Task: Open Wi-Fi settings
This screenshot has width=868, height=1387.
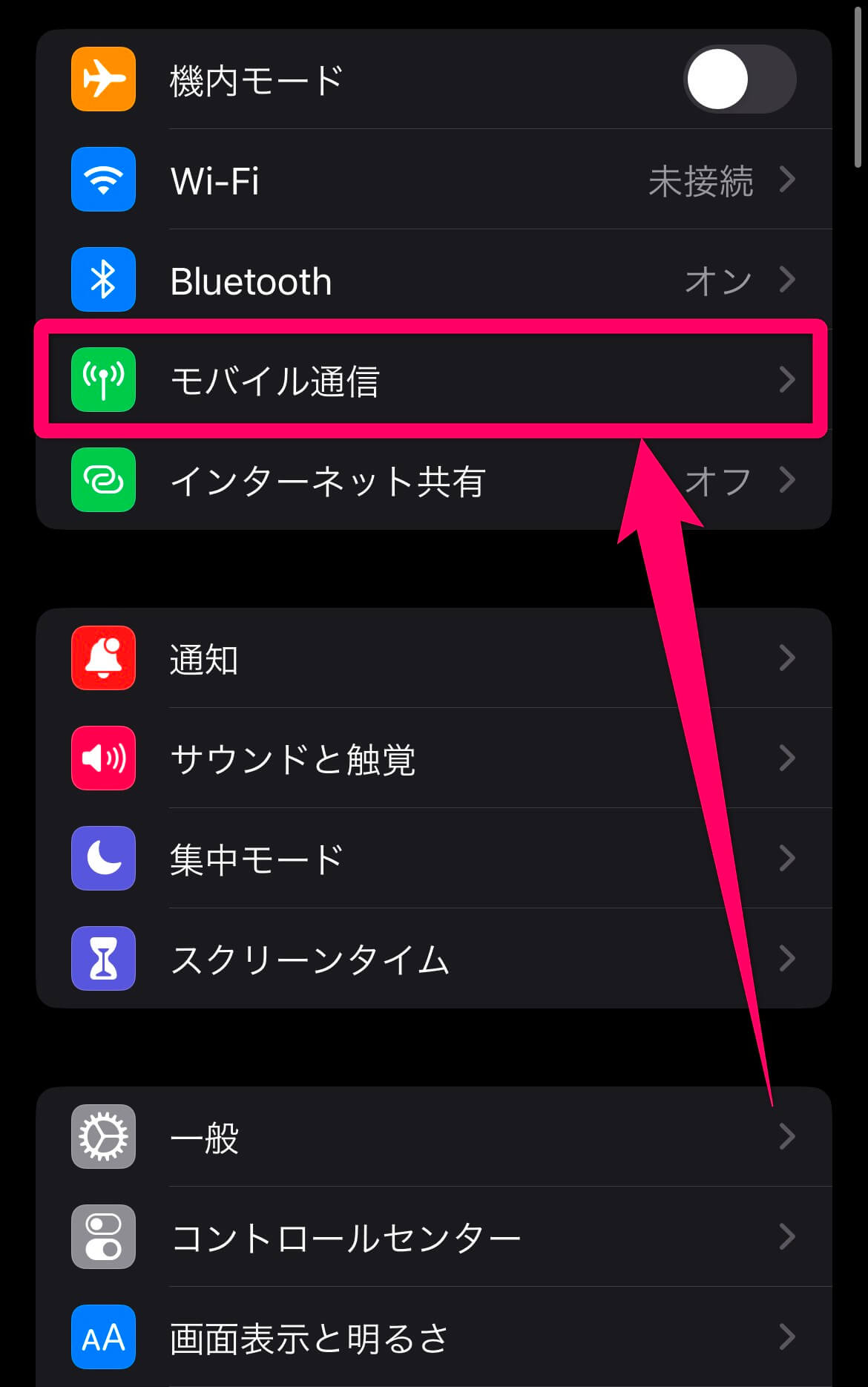Action: tap(433, 180)
